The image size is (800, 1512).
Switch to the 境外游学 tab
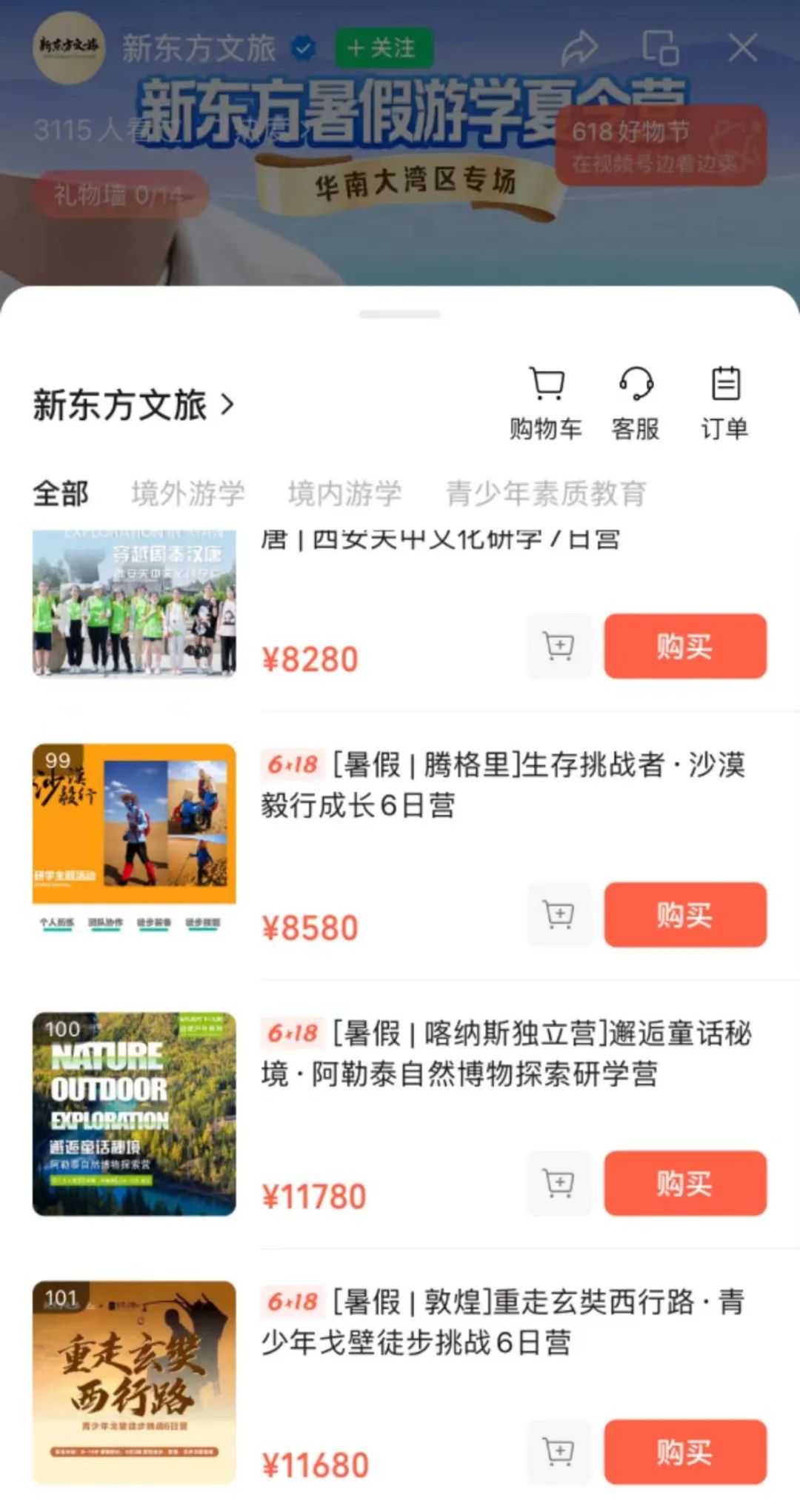click(188, 493)
